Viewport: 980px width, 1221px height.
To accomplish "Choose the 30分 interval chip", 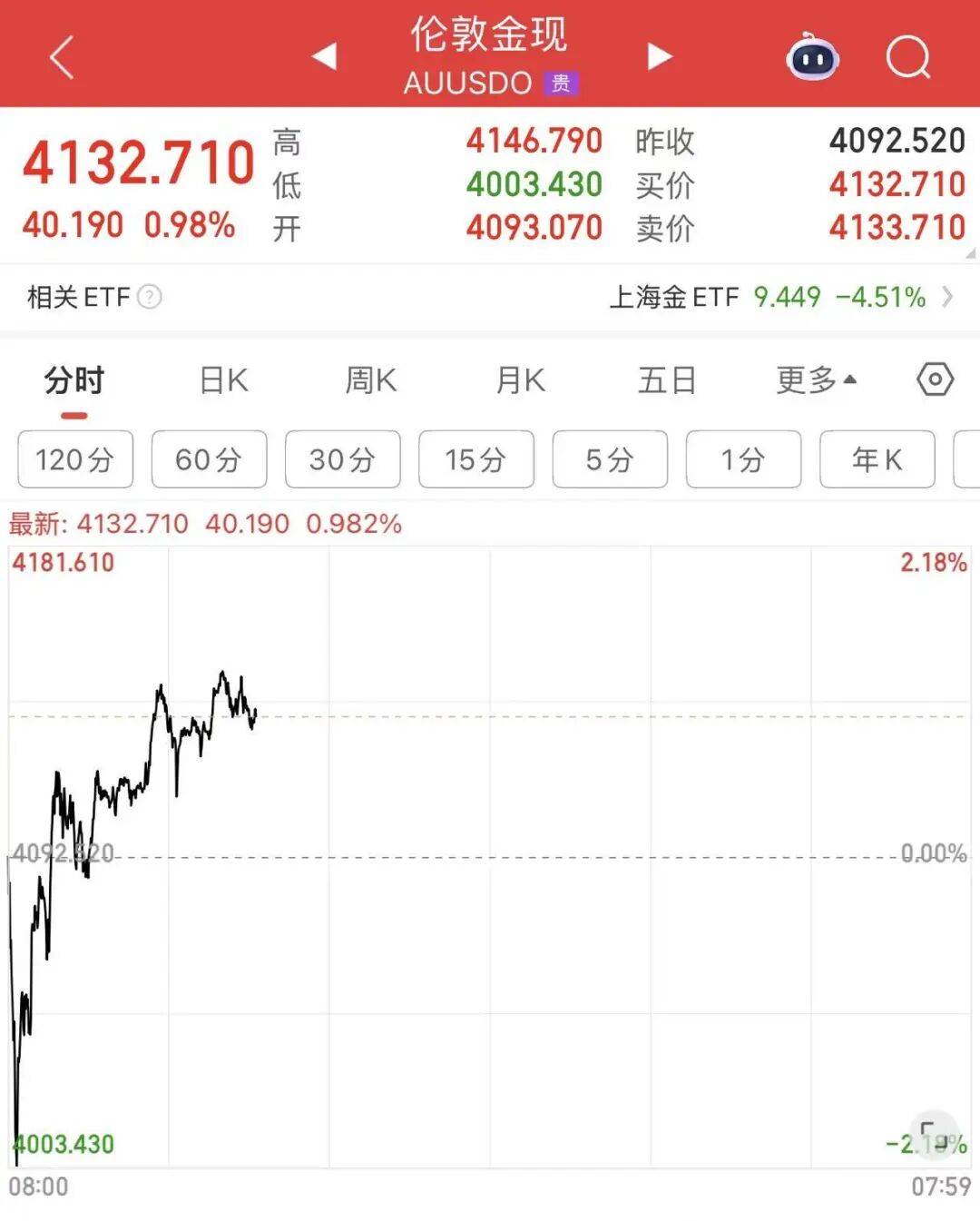I will click(x=342, y=459).
